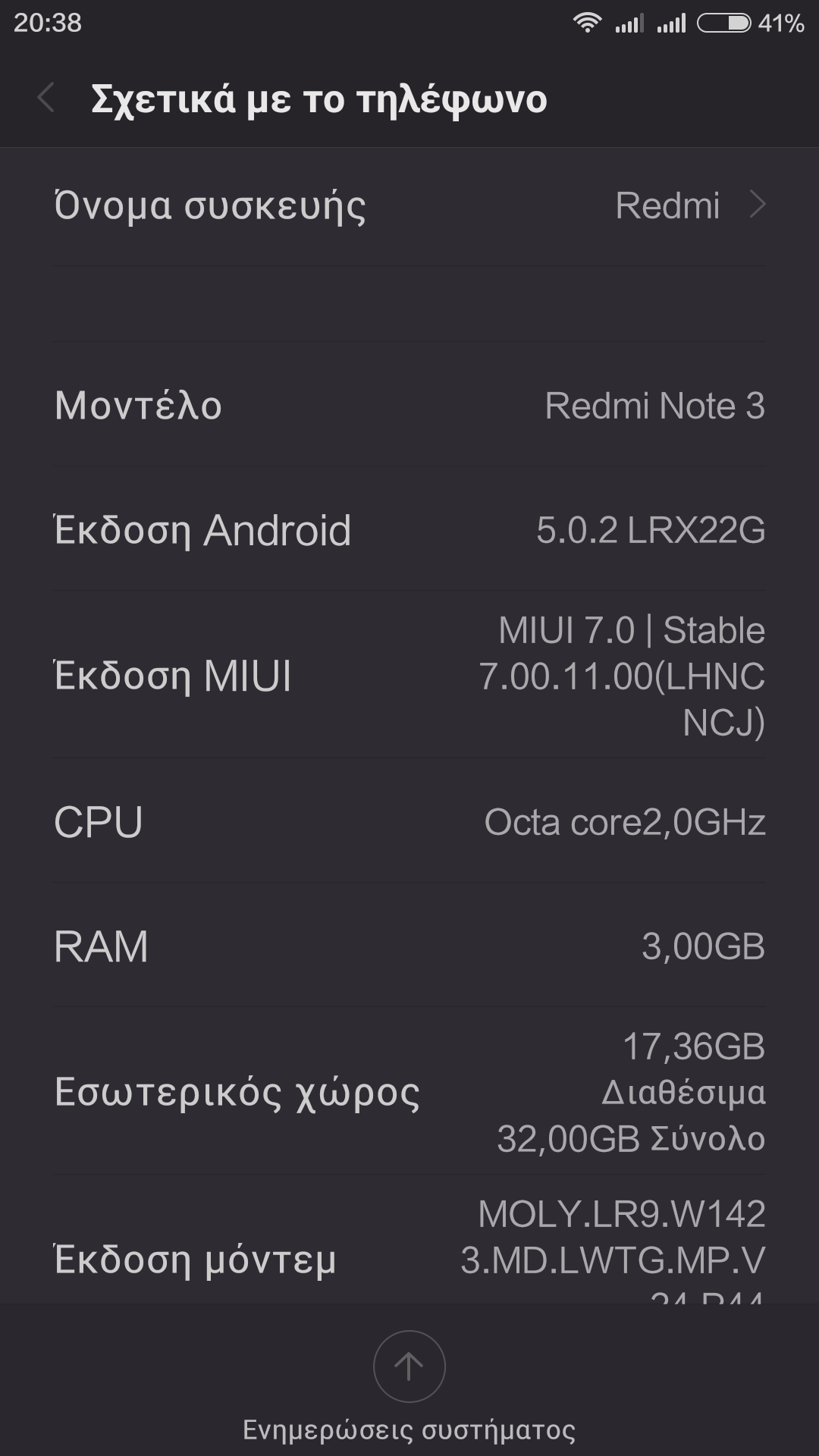Tap the Εσωτερικός χώρος row
Viewport: 819px width, 1456px height.
[x=409, y=1092]
